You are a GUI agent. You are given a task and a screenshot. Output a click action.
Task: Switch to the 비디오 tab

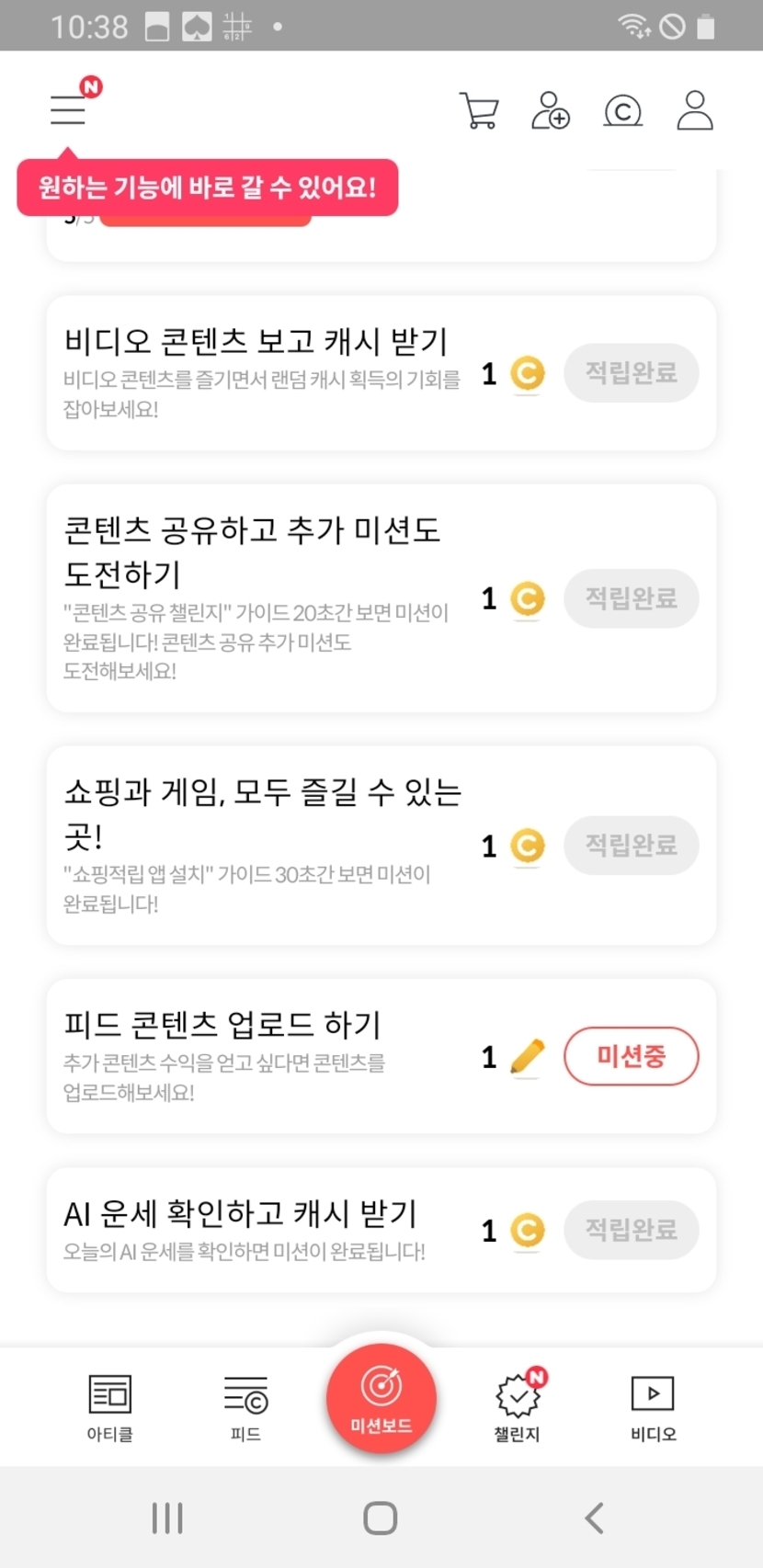(x=653, y=1407)
